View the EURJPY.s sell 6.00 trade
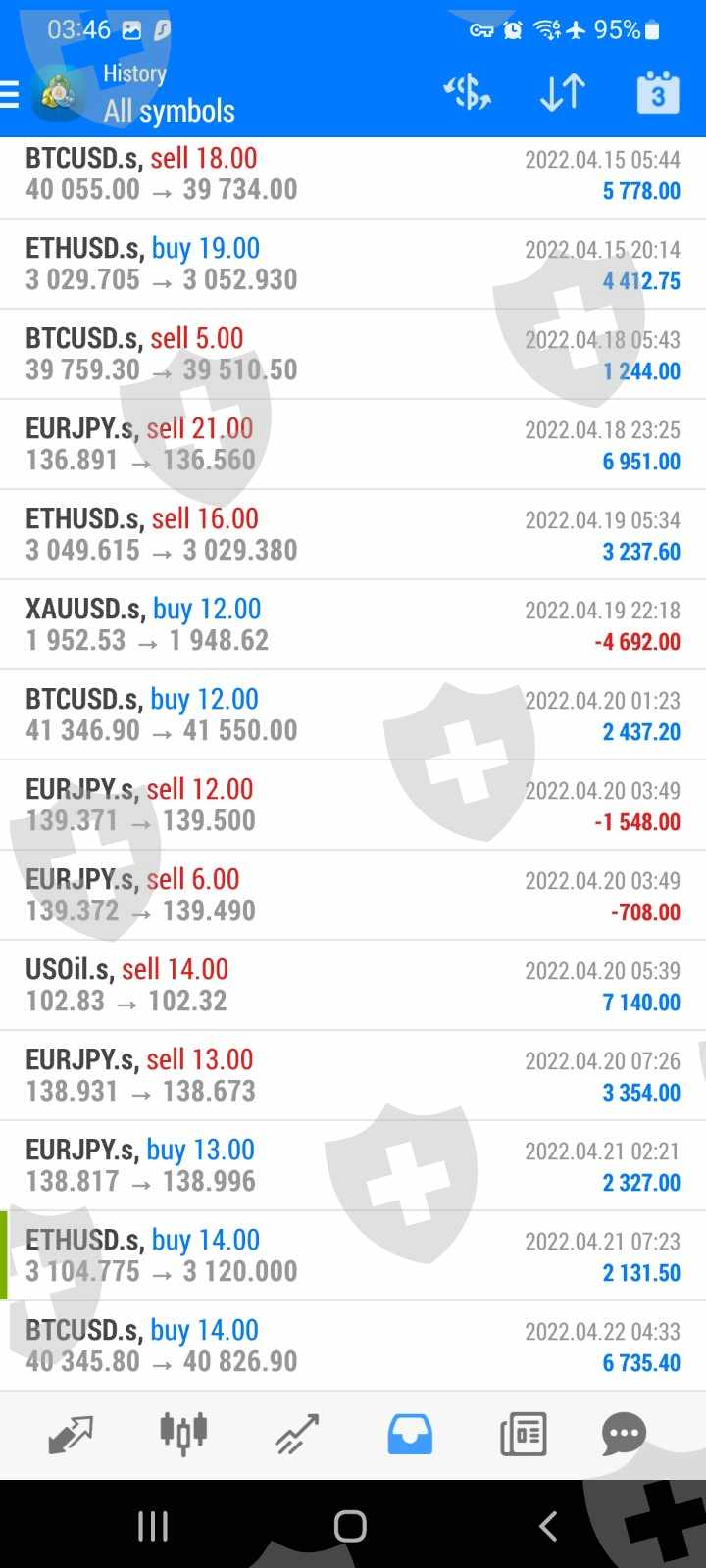 (x=353, y=896)
